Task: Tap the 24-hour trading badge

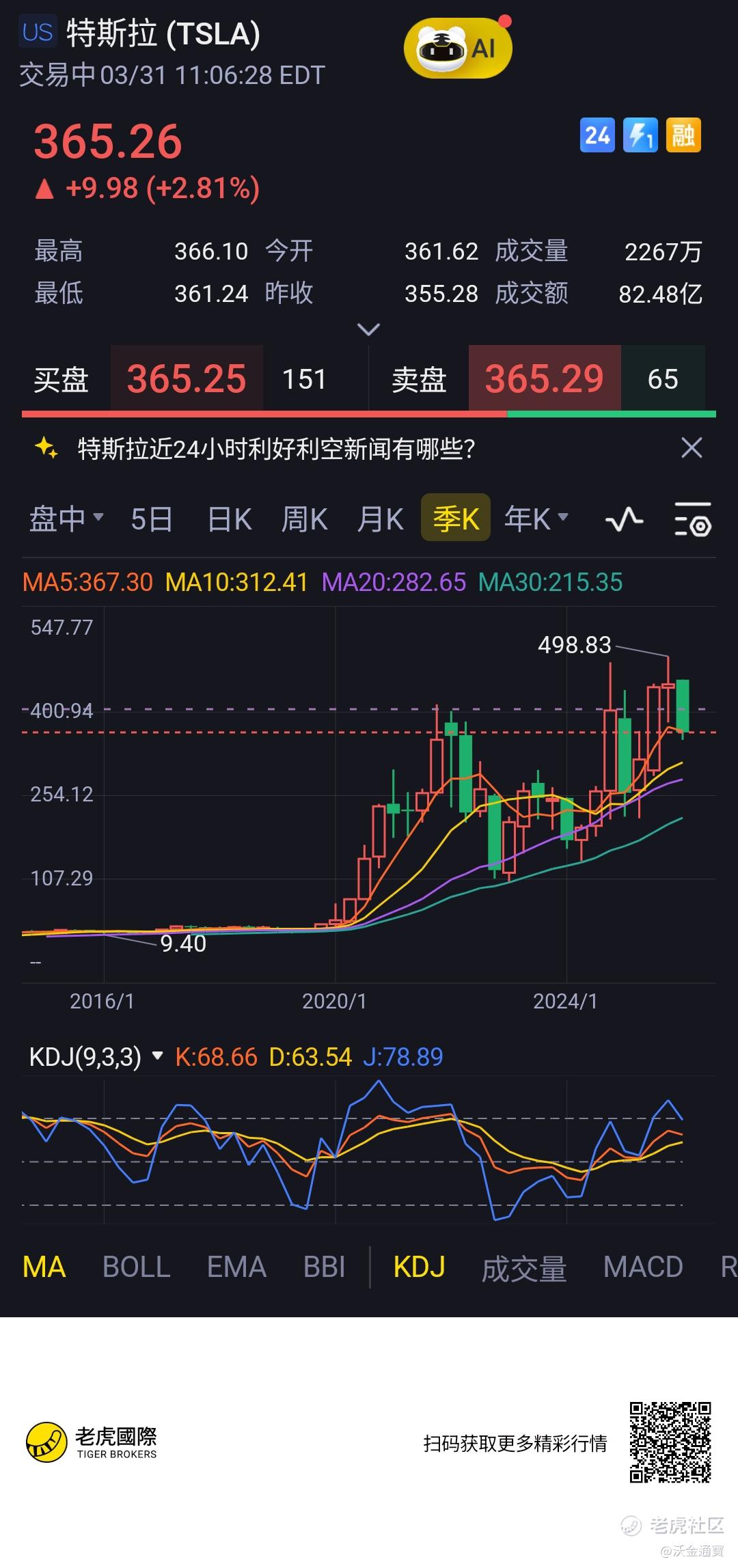Action: (597, 135)
